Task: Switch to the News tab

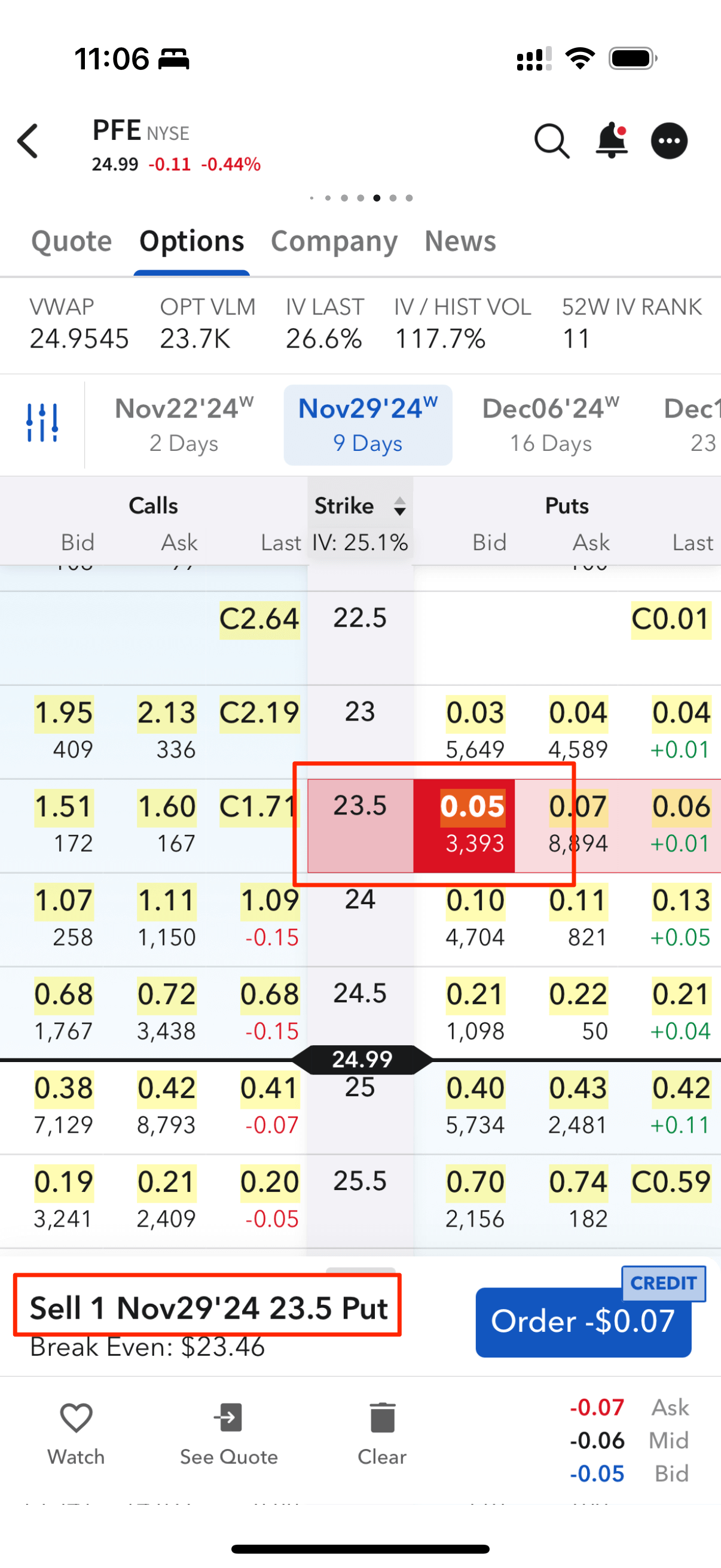Action: (x=460, y=241)
